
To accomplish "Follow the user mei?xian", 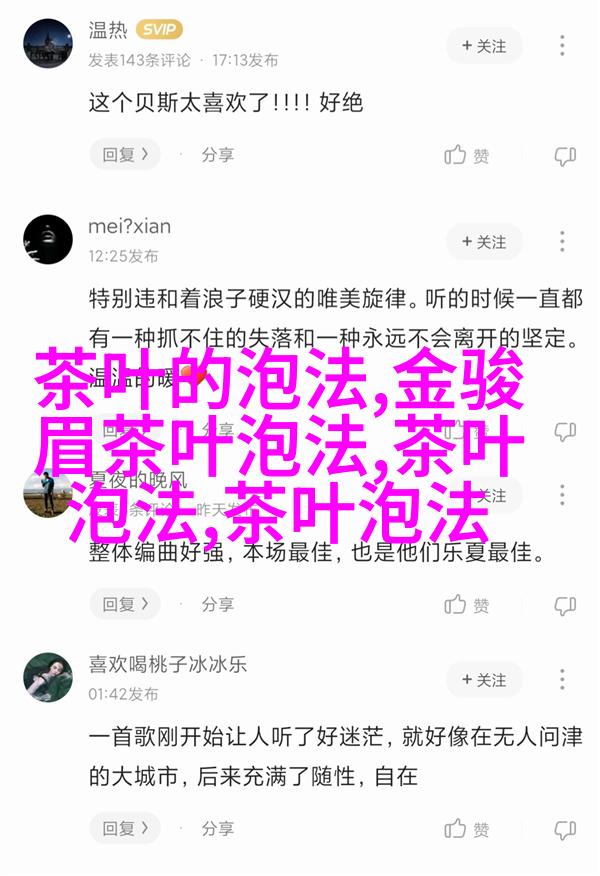I will tap(484, 242).
